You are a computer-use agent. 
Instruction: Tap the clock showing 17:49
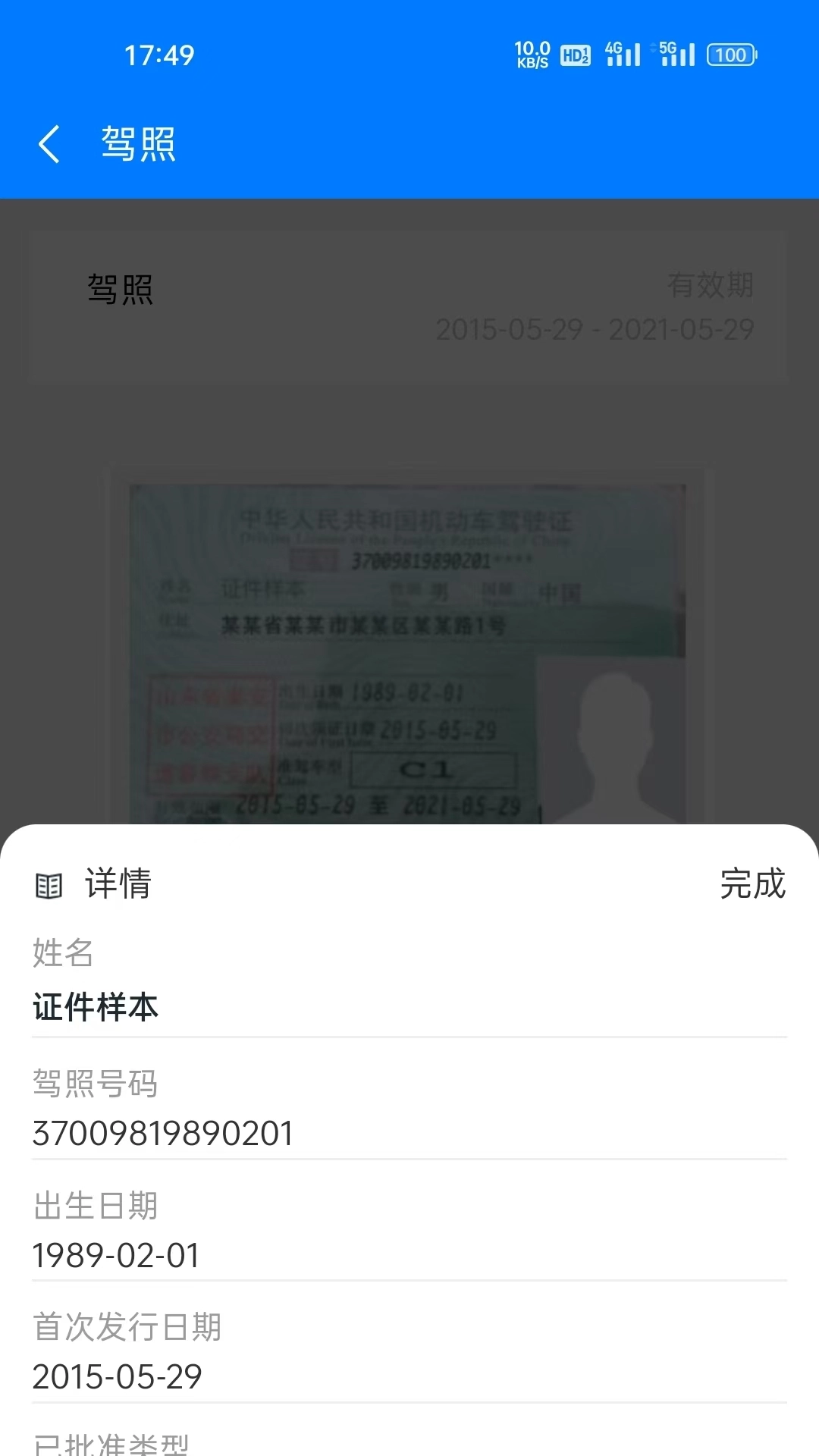(x=160, y=54)
